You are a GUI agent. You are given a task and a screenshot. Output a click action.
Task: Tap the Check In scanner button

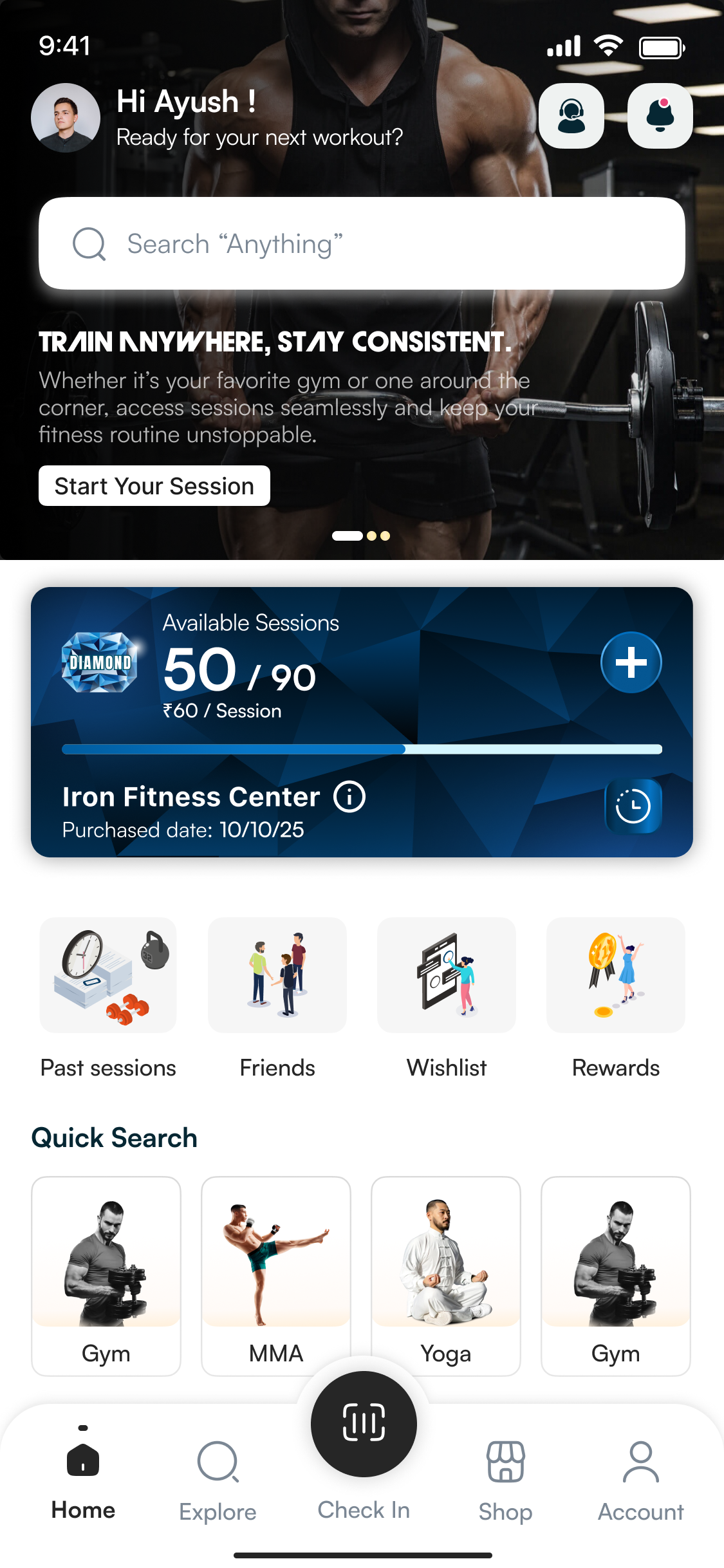(364, 1424)
